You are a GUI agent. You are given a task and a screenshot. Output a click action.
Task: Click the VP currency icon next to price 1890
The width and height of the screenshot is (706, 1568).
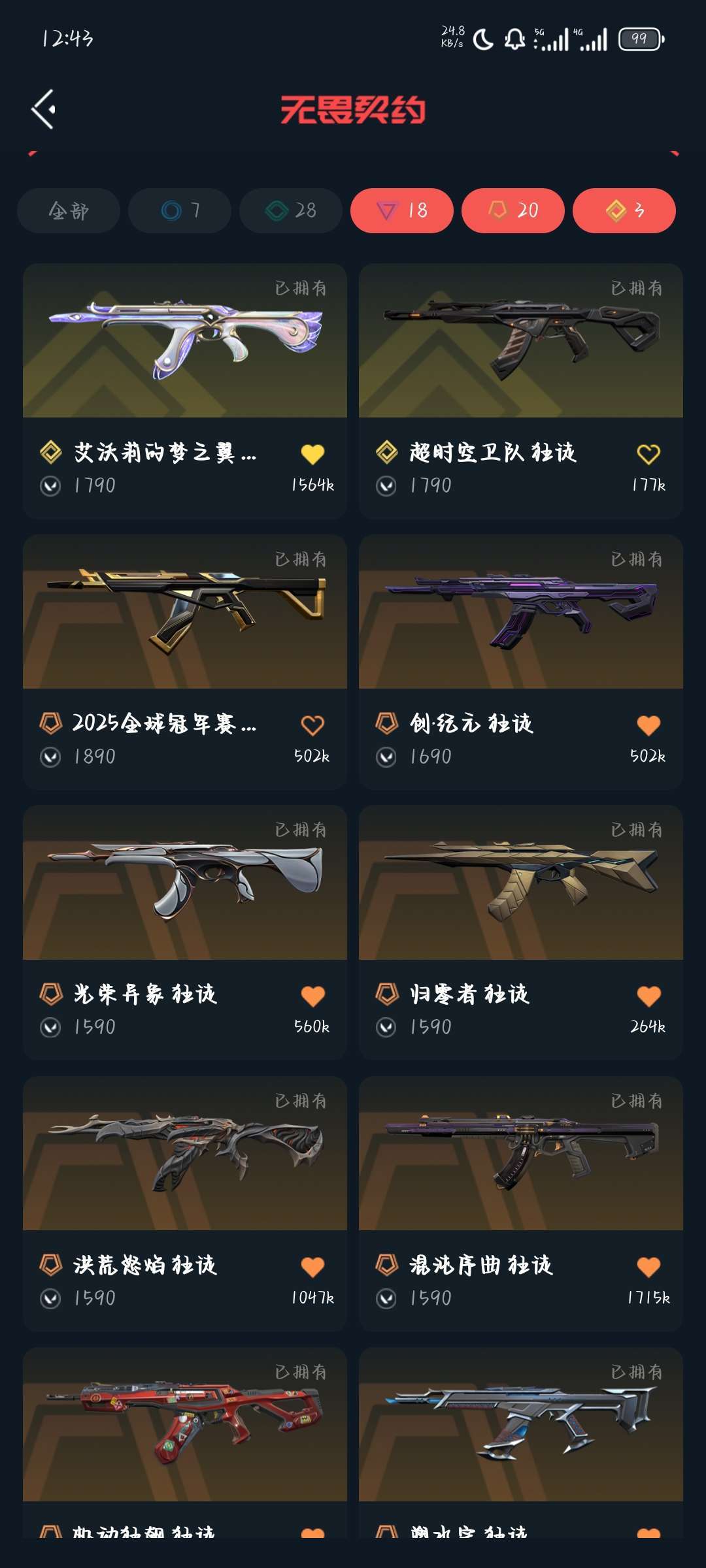(50, 757)
